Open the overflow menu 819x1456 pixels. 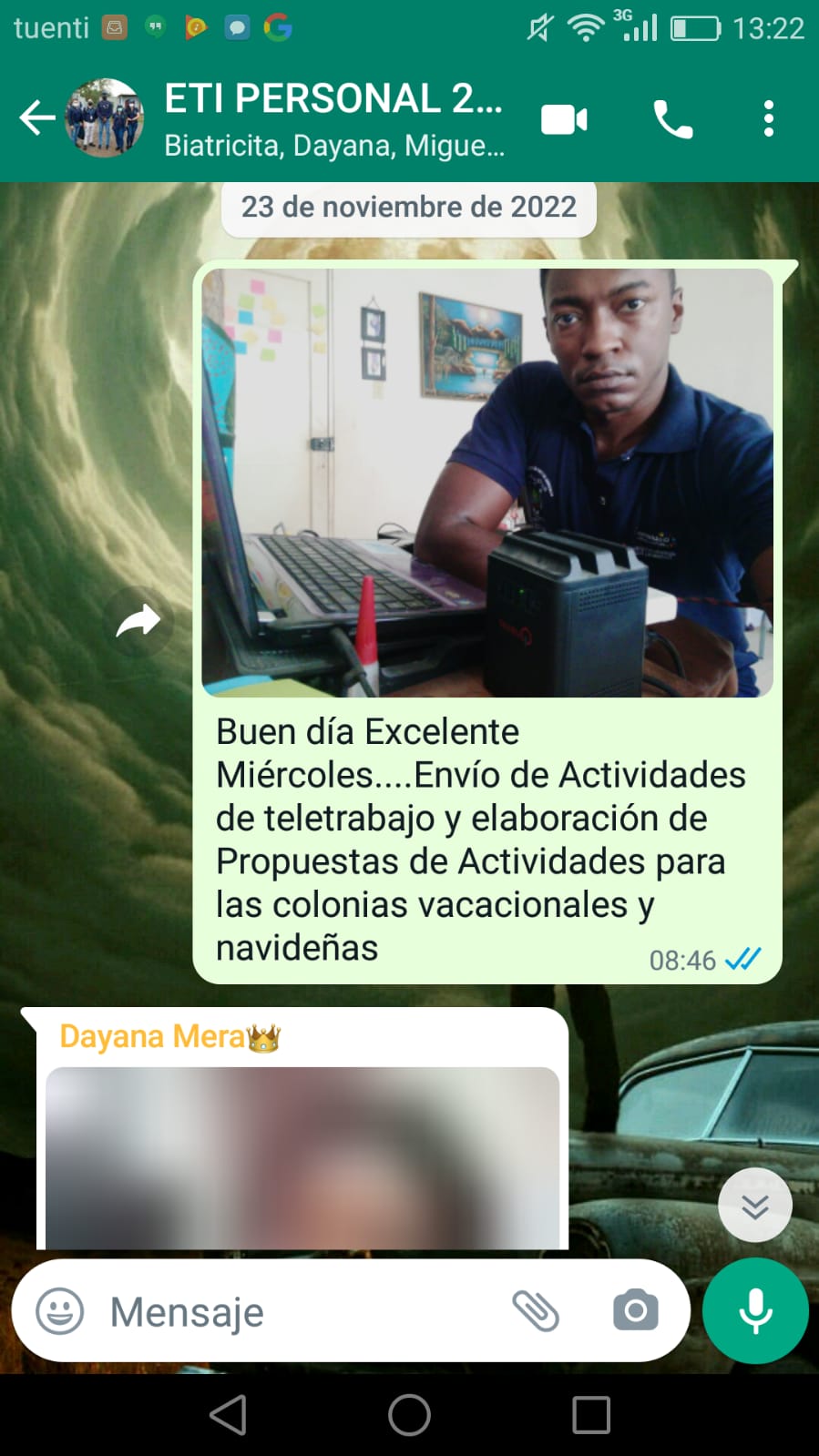coord(769,119)
